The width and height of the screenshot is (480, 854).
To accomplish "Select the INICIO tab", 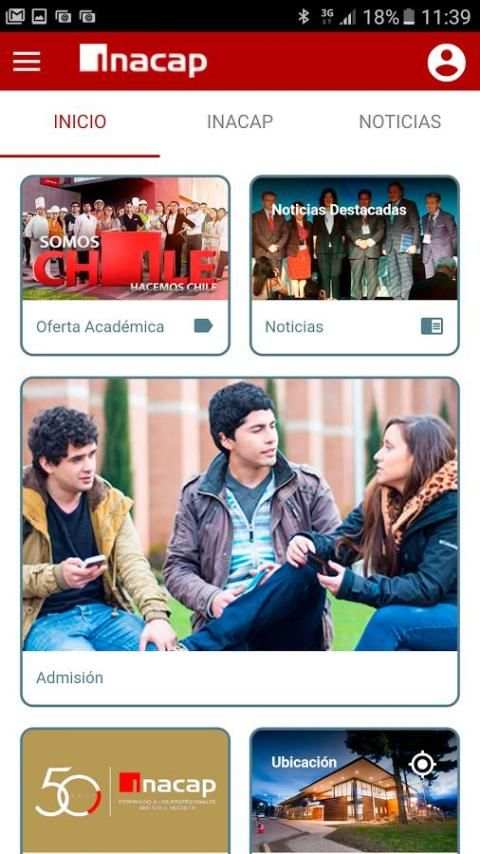I will coord(80,121).
